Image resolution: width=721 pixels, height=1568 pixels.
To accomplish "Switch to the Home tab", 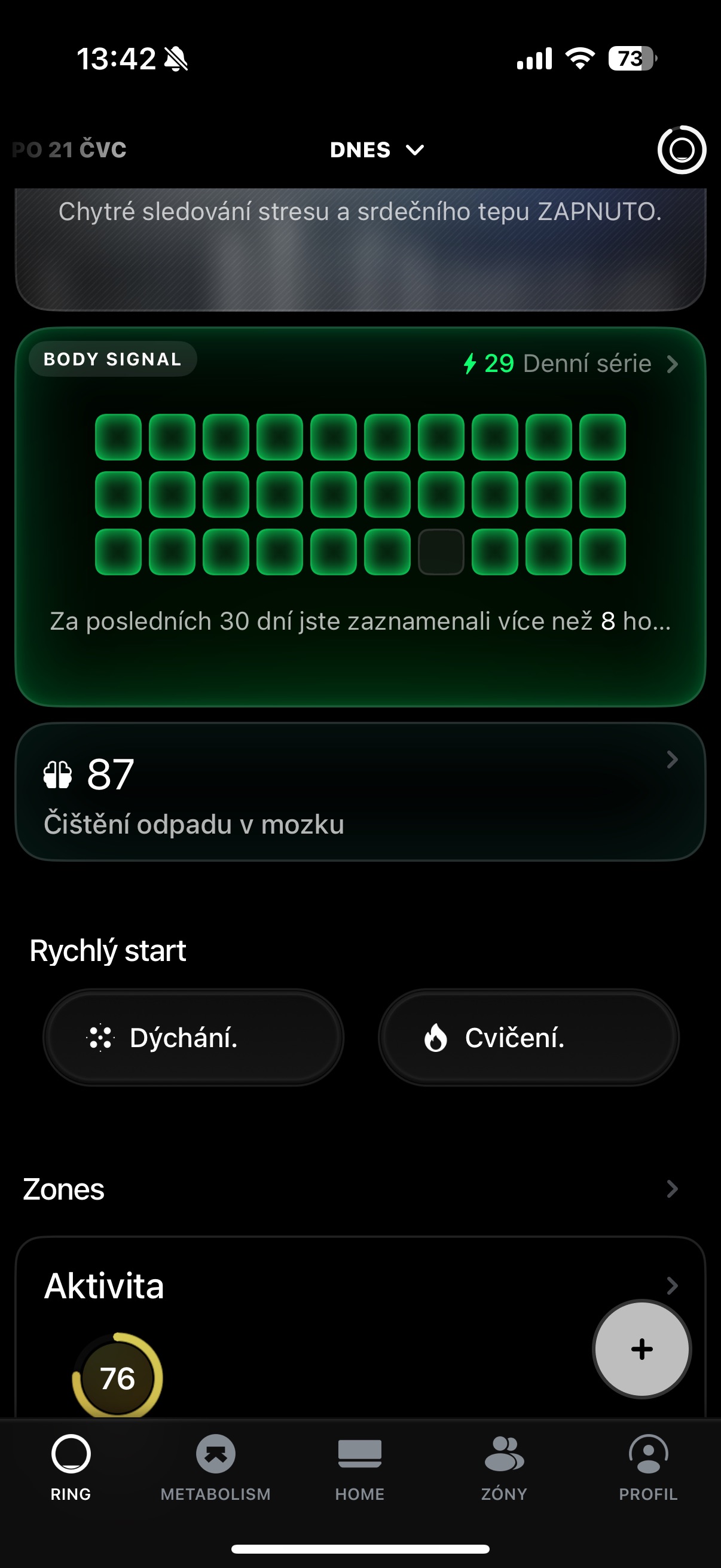I will tap(359, 1467).
